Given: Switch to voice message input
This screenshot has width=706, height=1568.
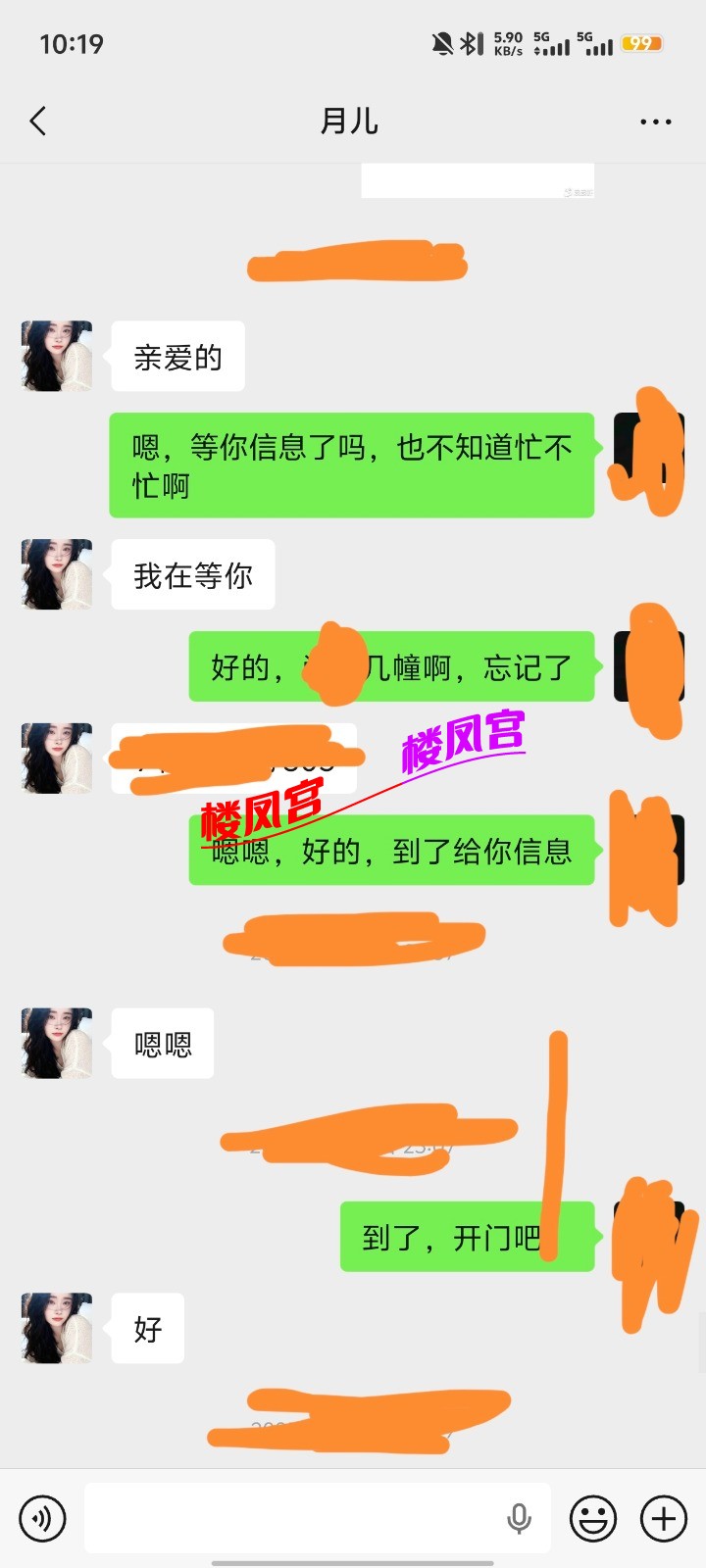Looking at the screenshot, I should click(x=42, y=1518).
